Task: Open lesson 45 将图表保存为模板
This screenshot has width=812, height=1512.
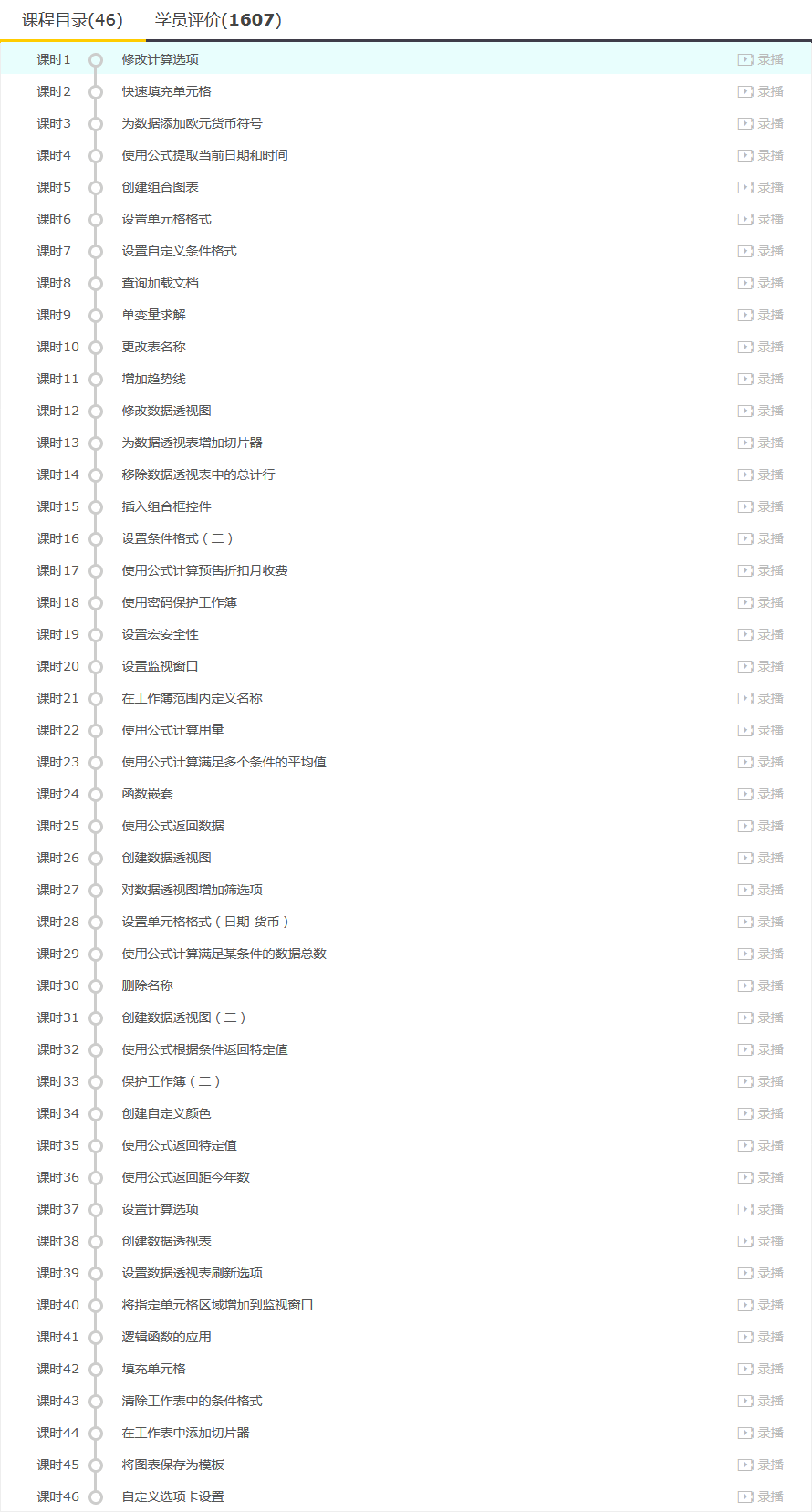Action: click(x=172, y=1465)
